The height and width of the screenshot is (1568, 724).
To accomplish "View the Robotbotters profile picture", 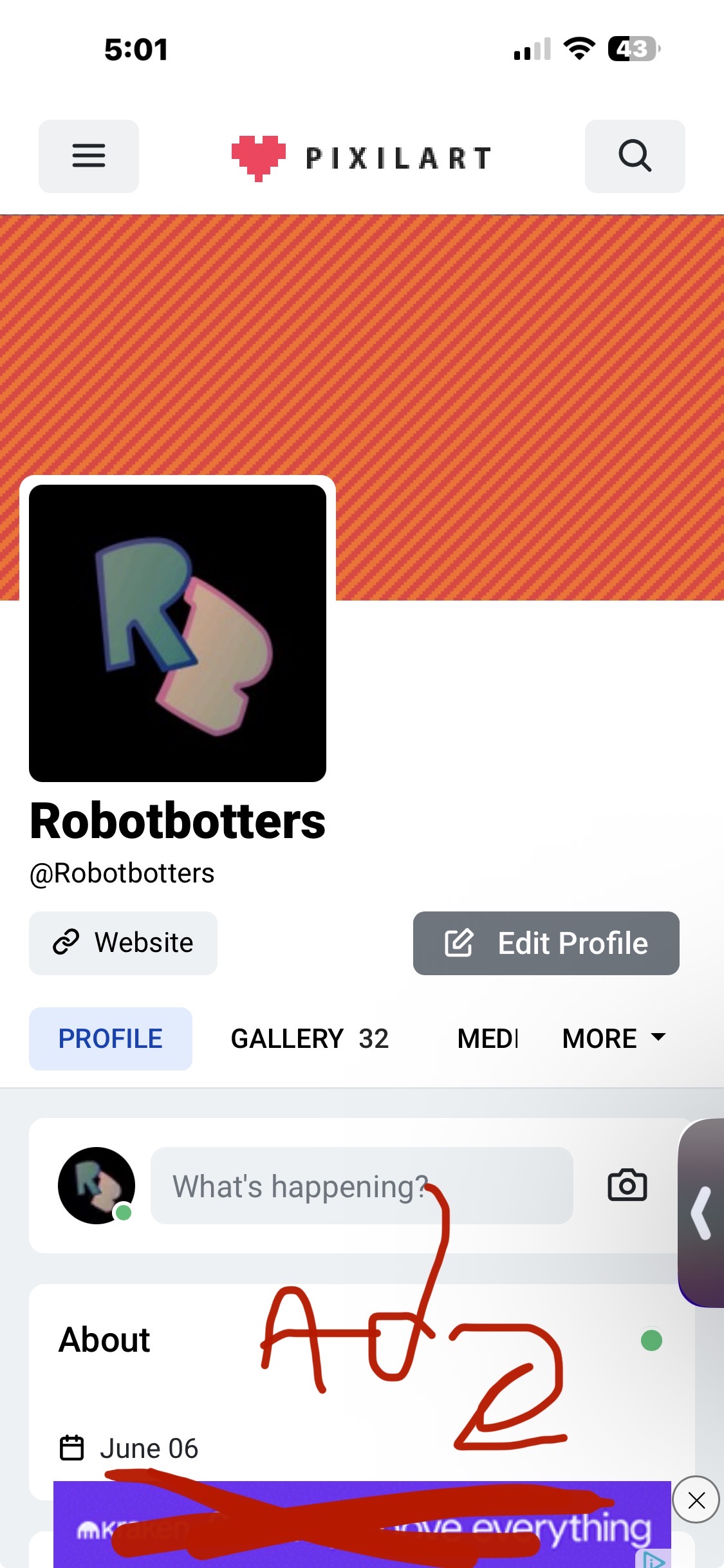I will pyautogui.click(x=178, y=633).
